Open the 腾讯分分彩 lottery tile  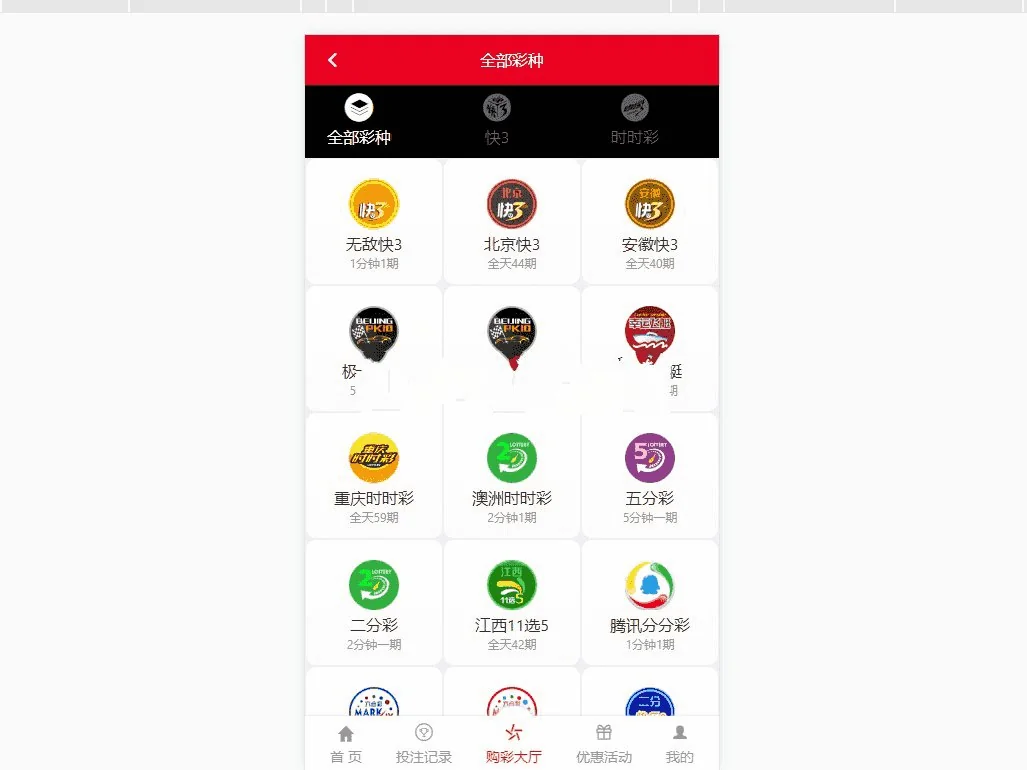point(650,604)
